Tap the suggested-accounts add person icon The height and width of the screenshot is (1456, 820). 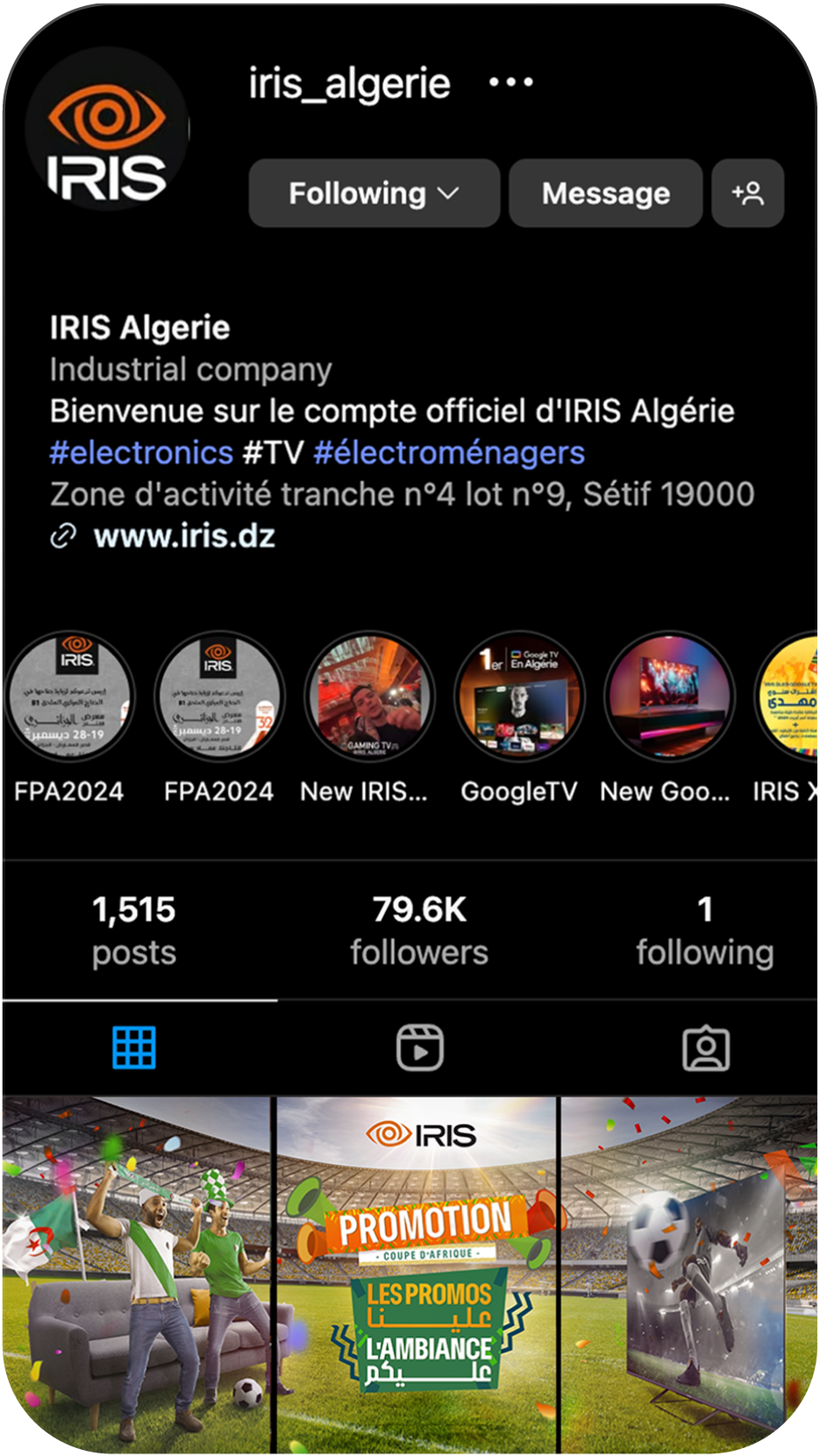point(747,193)
